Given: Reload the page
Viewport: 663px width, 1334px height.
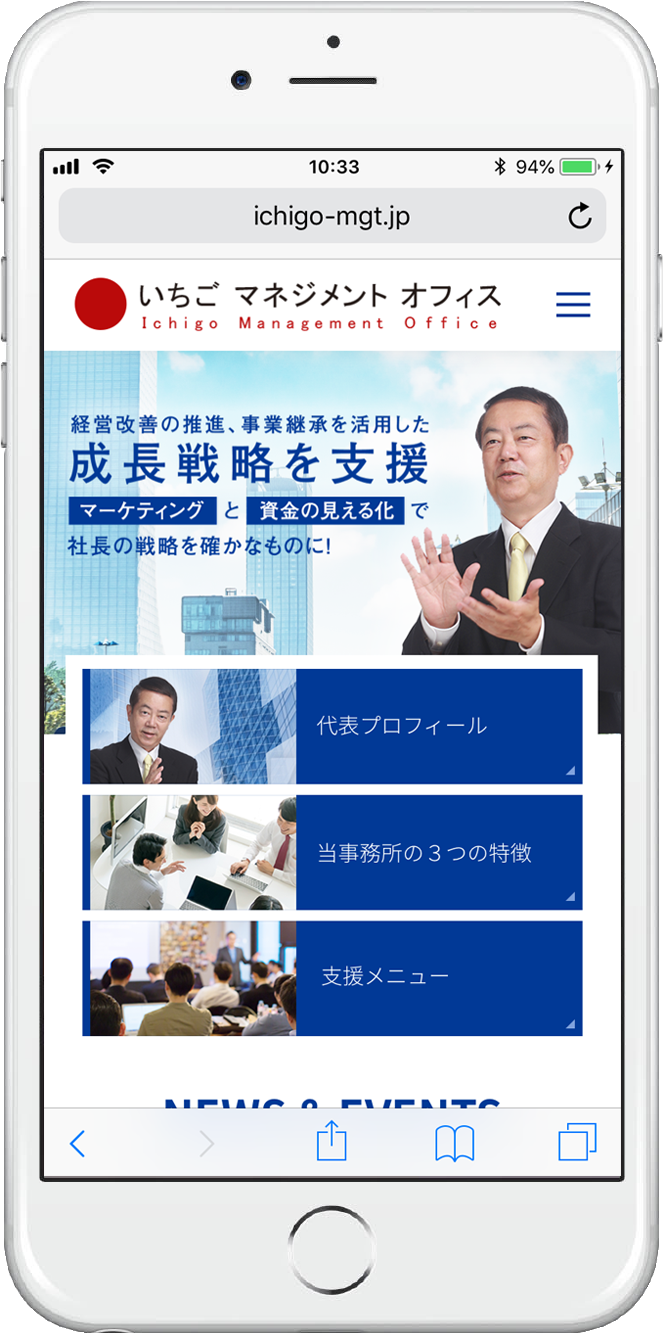Looking at the screenshot, I should 579,216.
